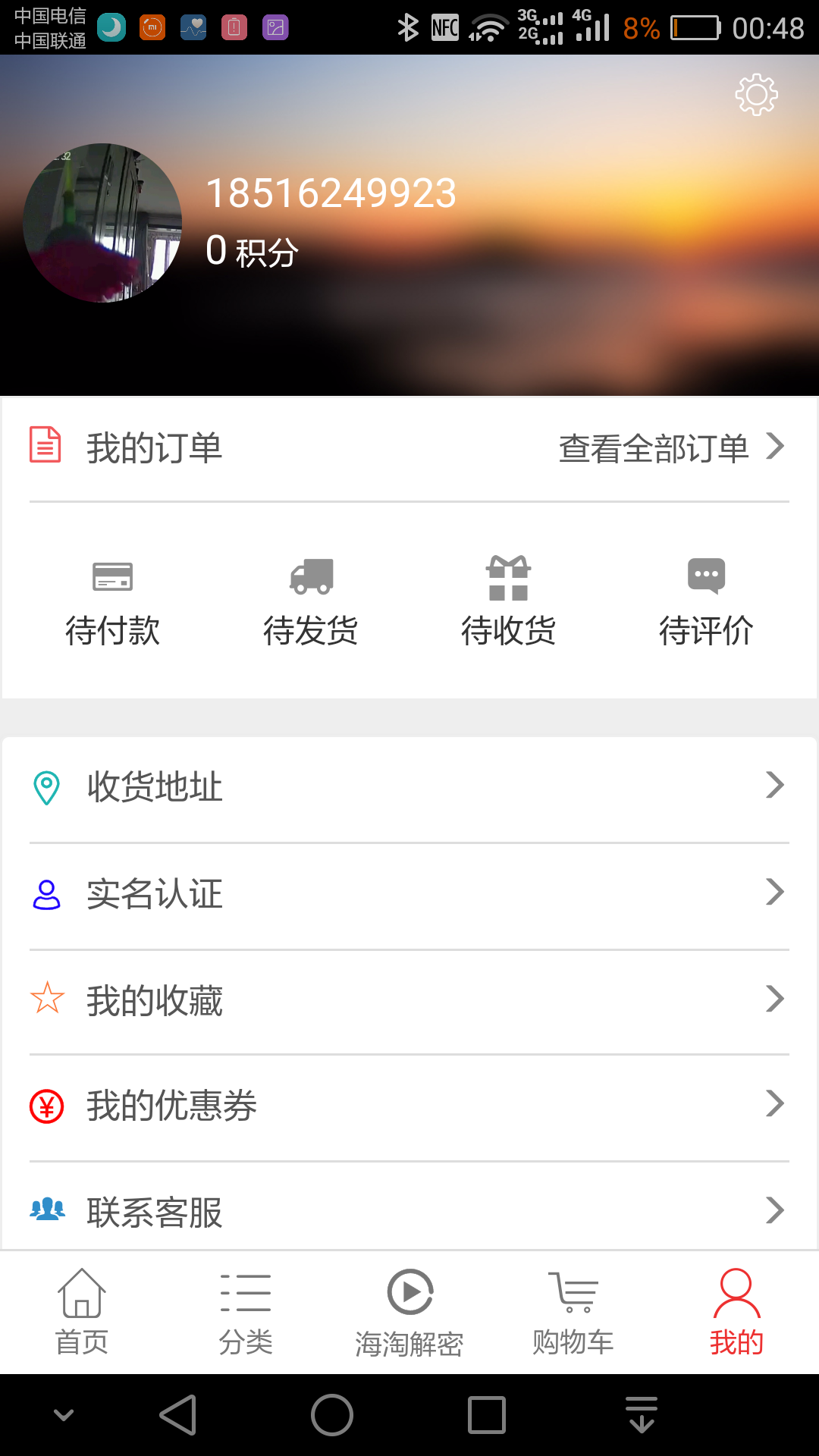Viewport: 819px width, 1456px height.
Task: Go to the 海淘解密 tab
Action: point(409,1312)
